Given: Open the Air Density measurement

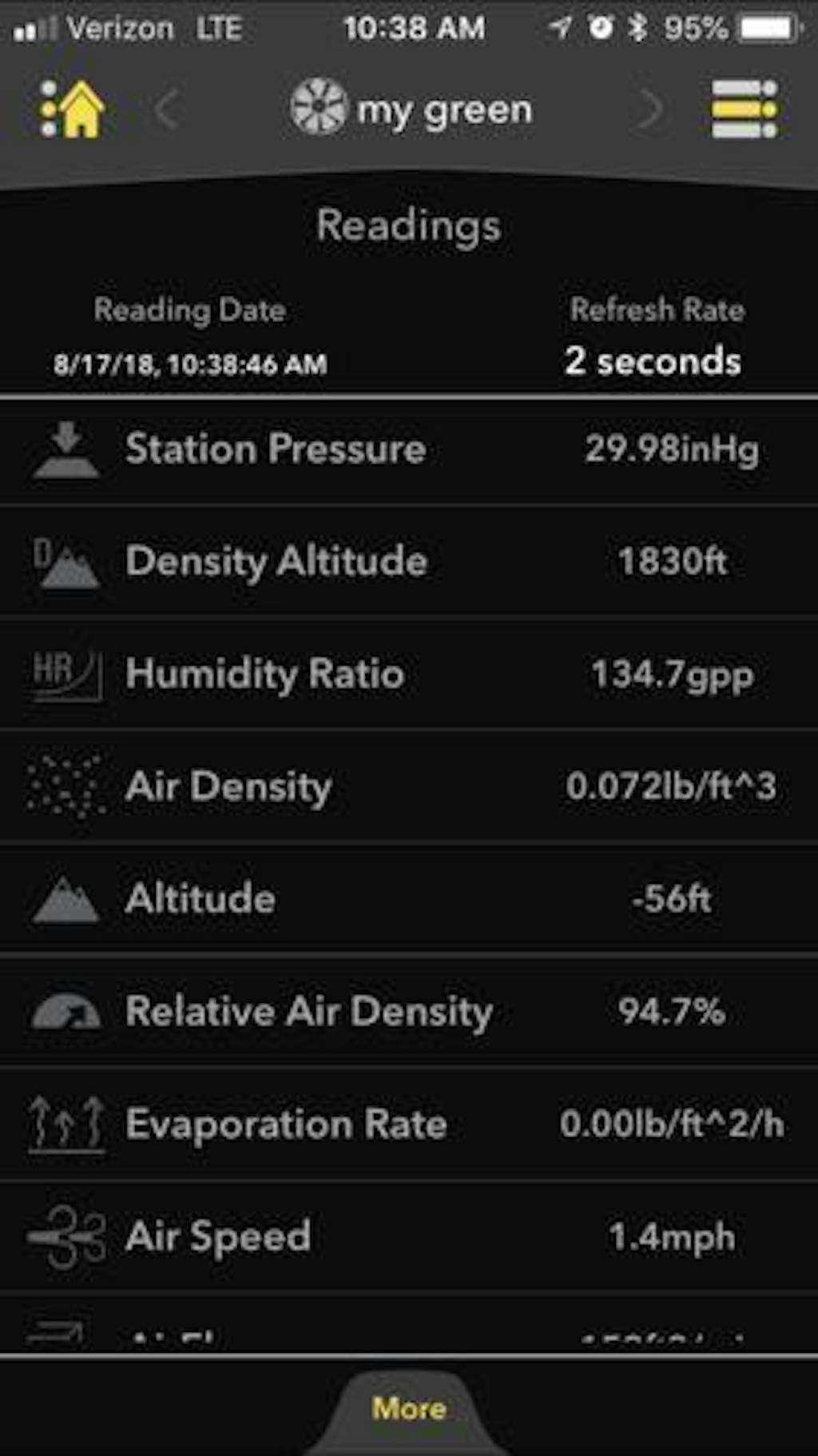Looking at the screenshot, I should click(x=409, y=786).
